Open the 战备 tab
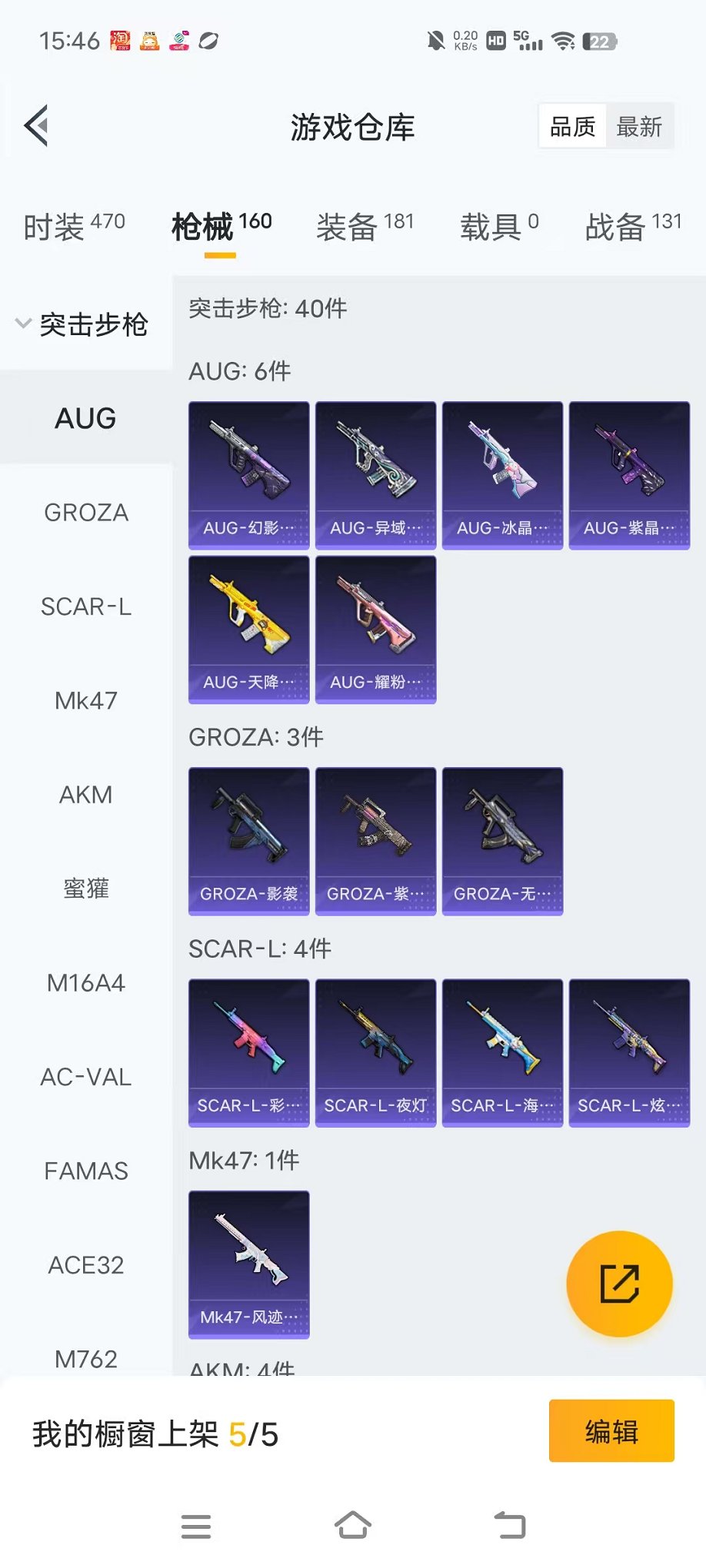Image resolution: width=706 pixels, height=1568 pixels. pyautogui.click(x=633, y=226)
